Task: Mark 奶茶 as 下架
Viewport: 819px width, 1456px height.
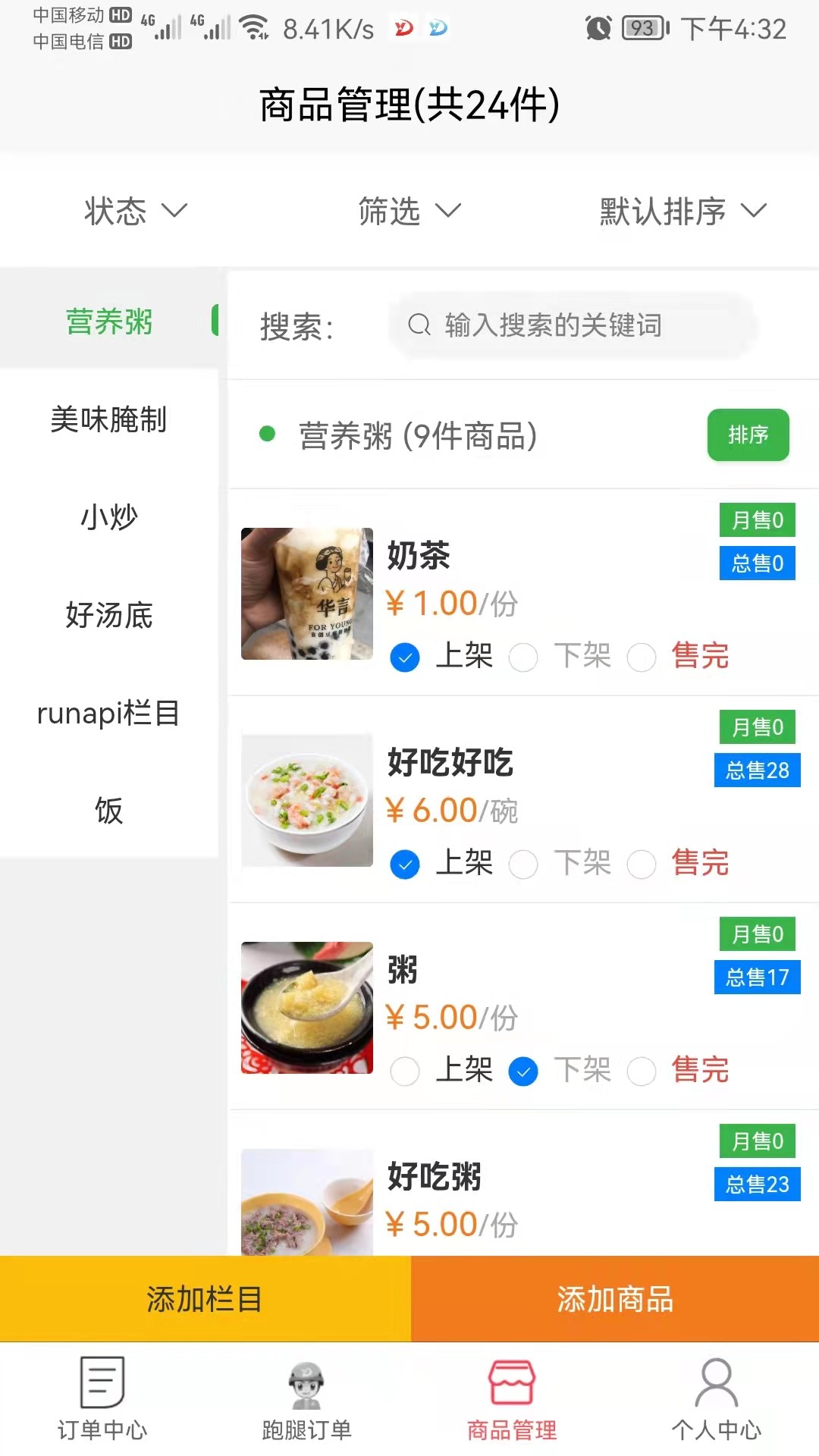Action: (523, 657)
